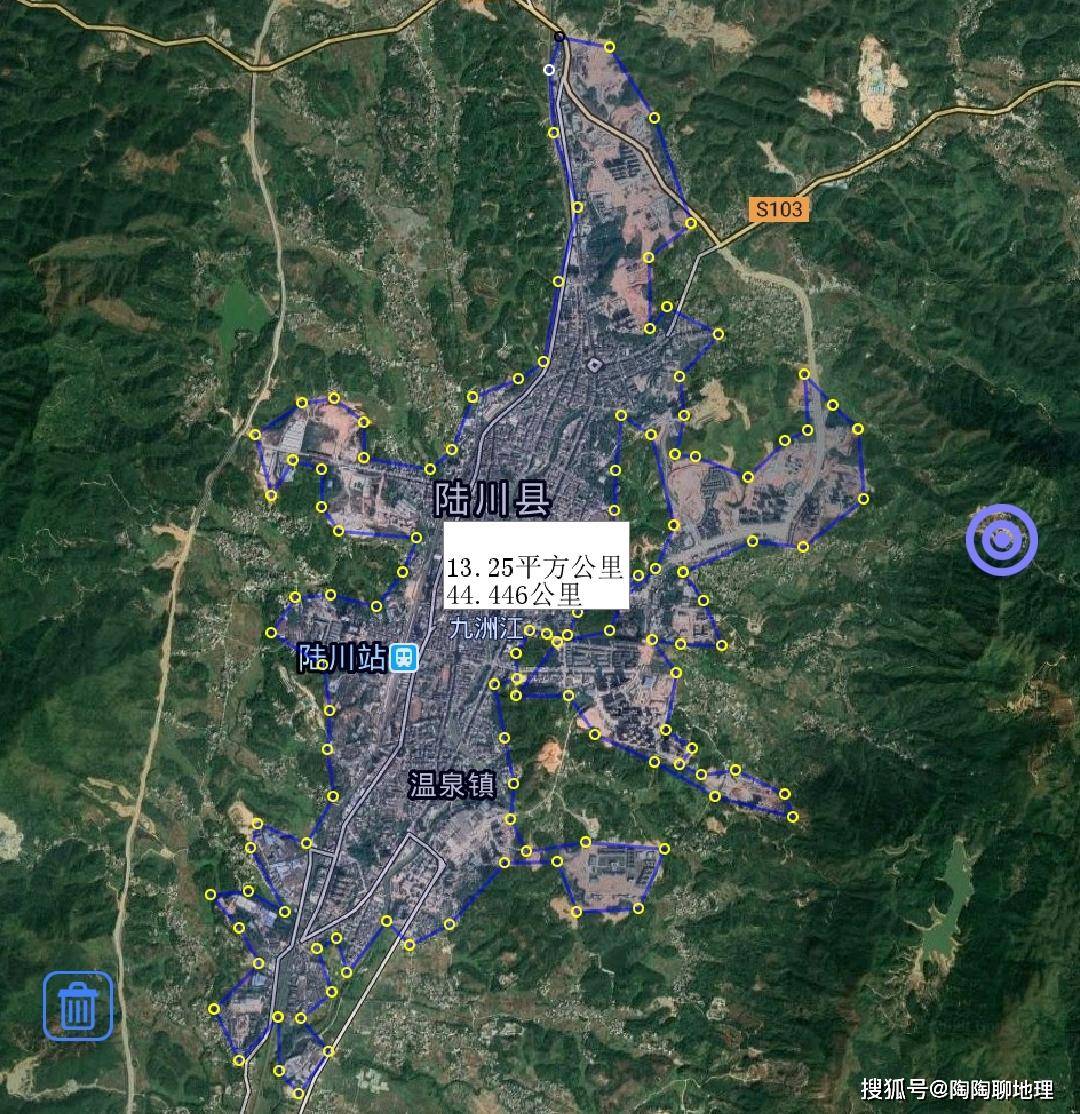
Task: Click the 陆川县 county name label
Action: click(x=493, y=497)
